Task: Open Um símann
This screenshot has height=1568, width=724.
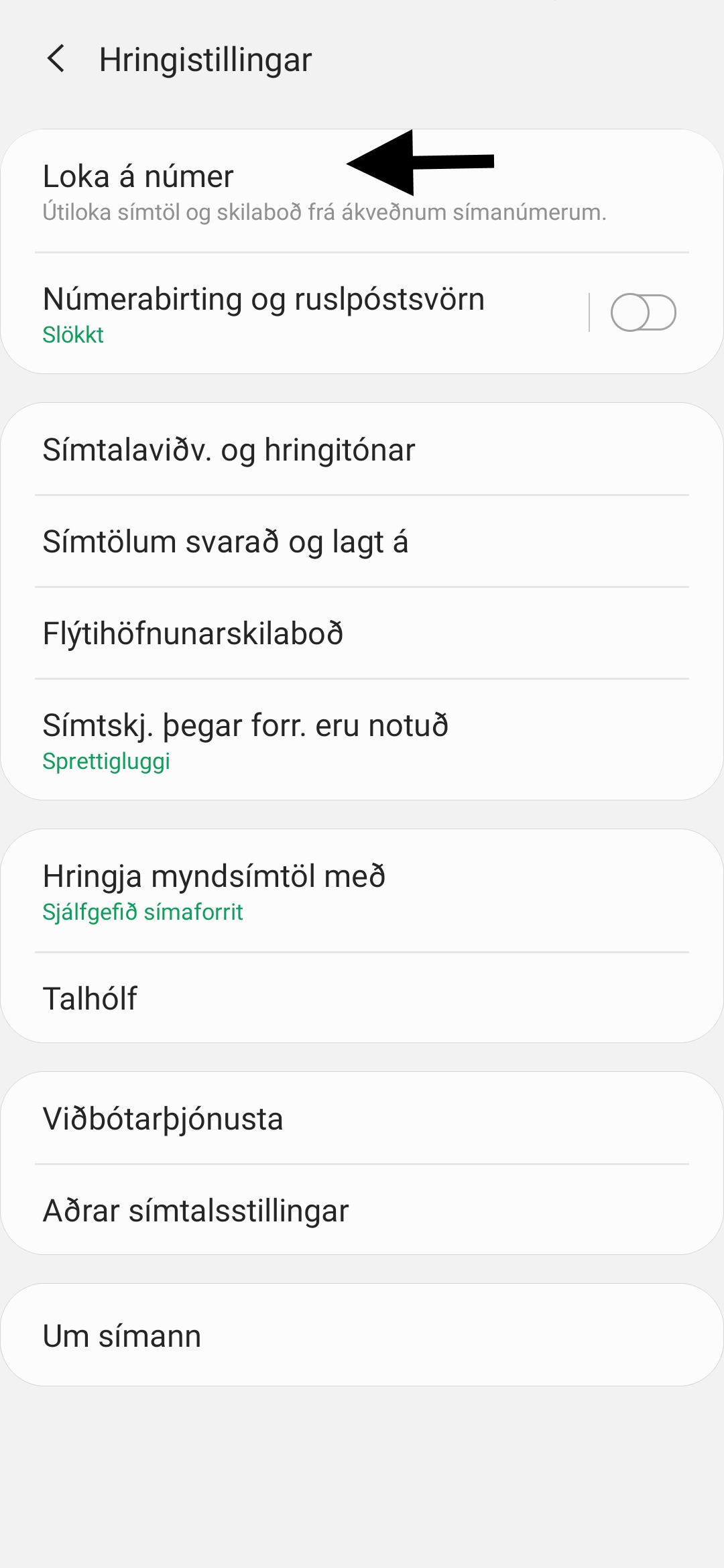Action: tap(362, 1335)
